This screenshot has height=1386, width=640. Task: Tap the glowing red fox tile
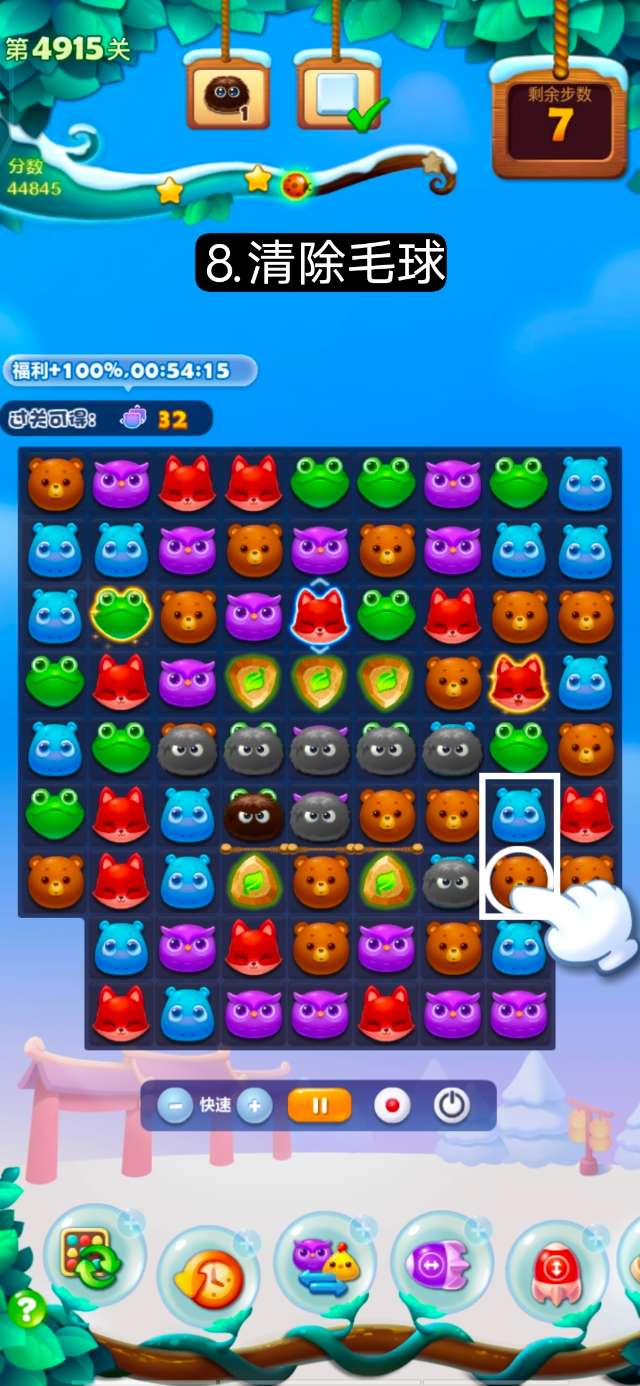point(519,682)
